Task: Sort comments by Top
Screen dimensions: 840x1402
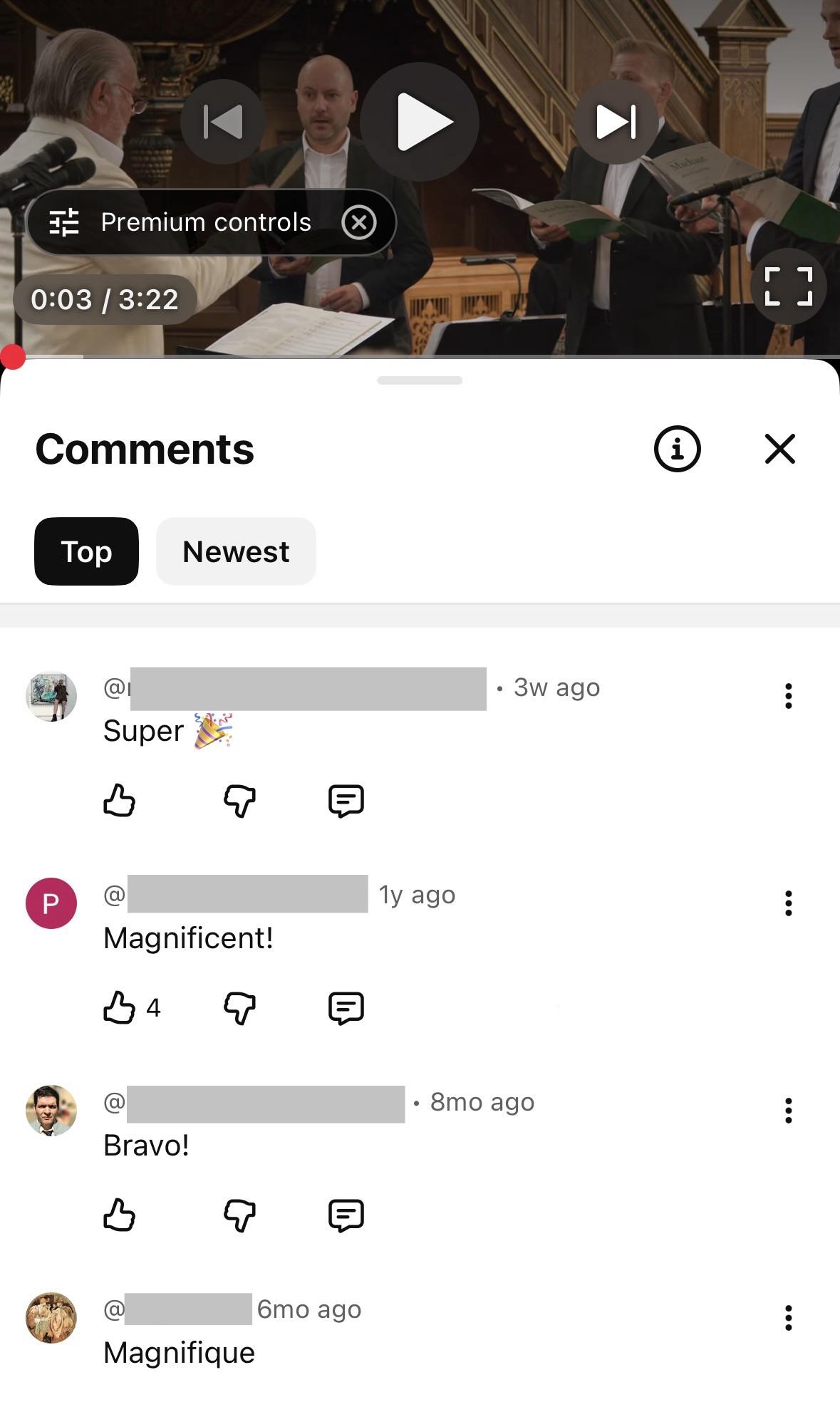Action: pos(86,551)
